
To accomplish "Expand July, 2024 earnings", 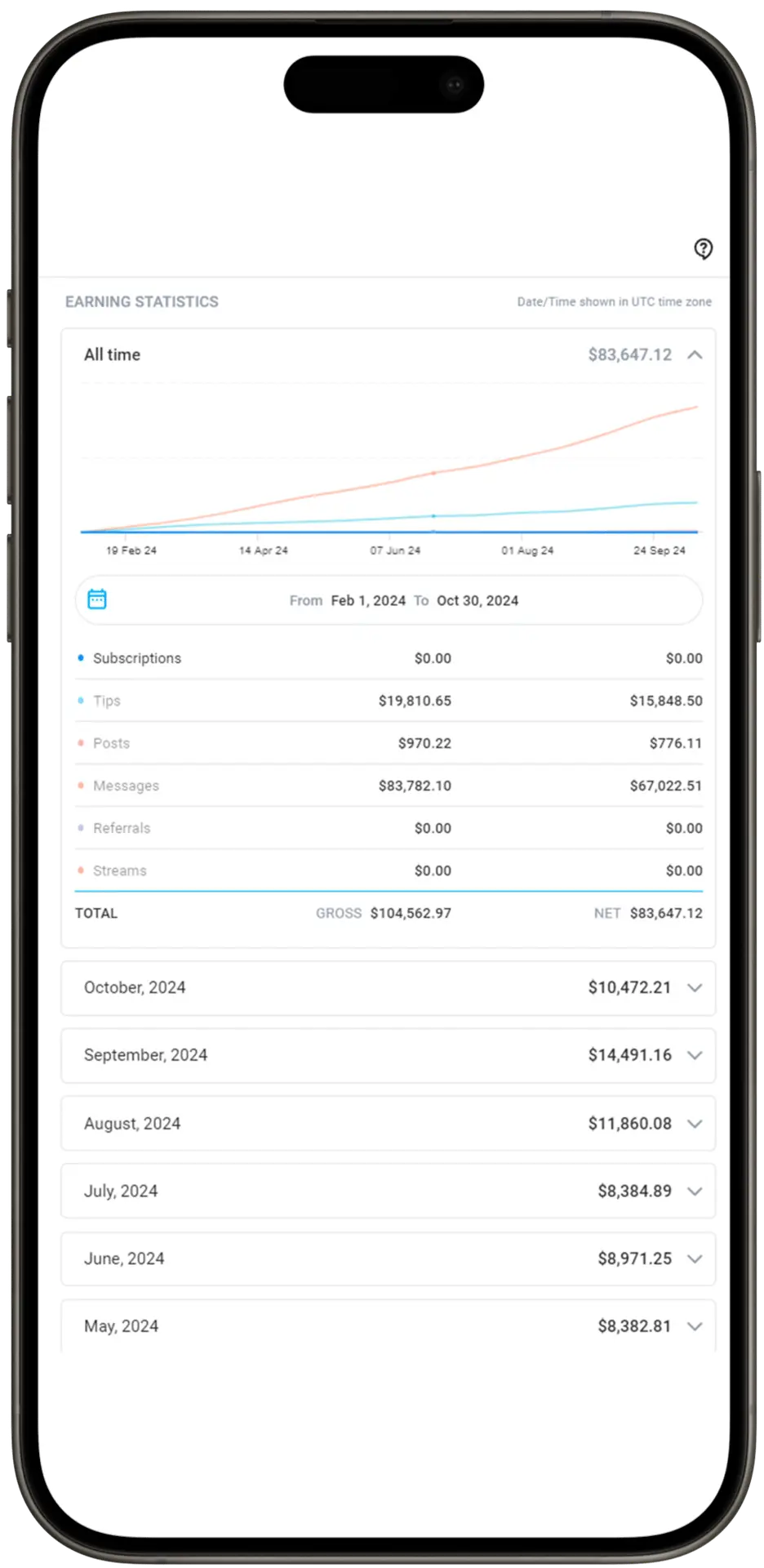I will point(695,1192).
